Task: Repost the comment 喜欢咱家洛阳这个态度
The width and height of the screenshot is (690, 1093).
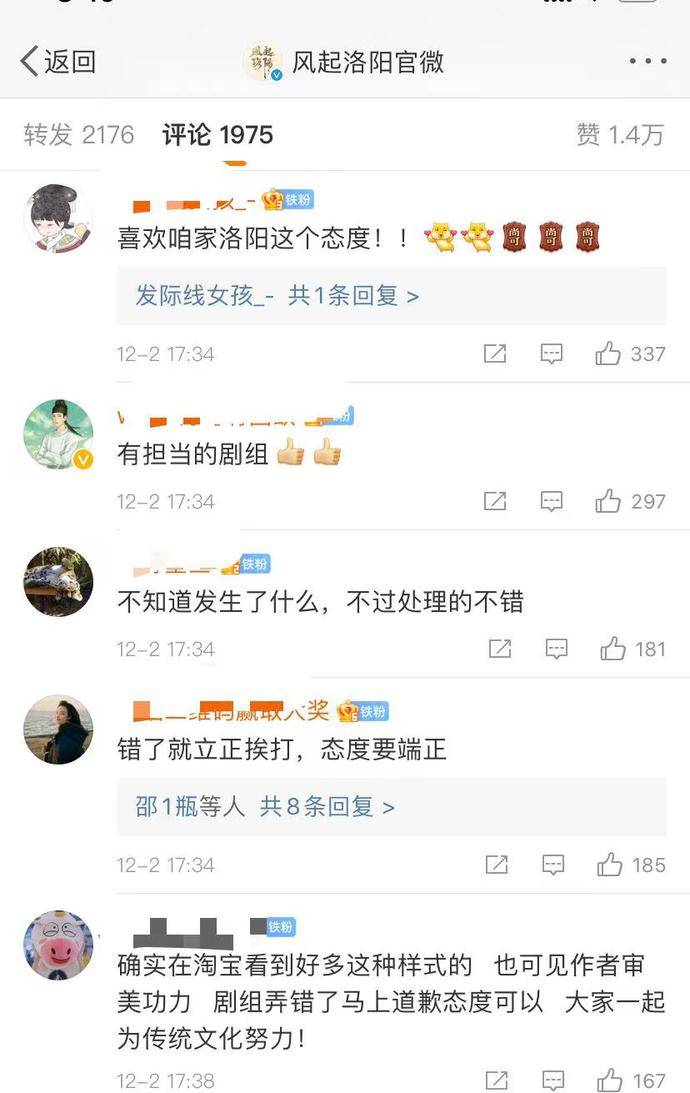Action: pyautogui.click(x=495, y=353)
